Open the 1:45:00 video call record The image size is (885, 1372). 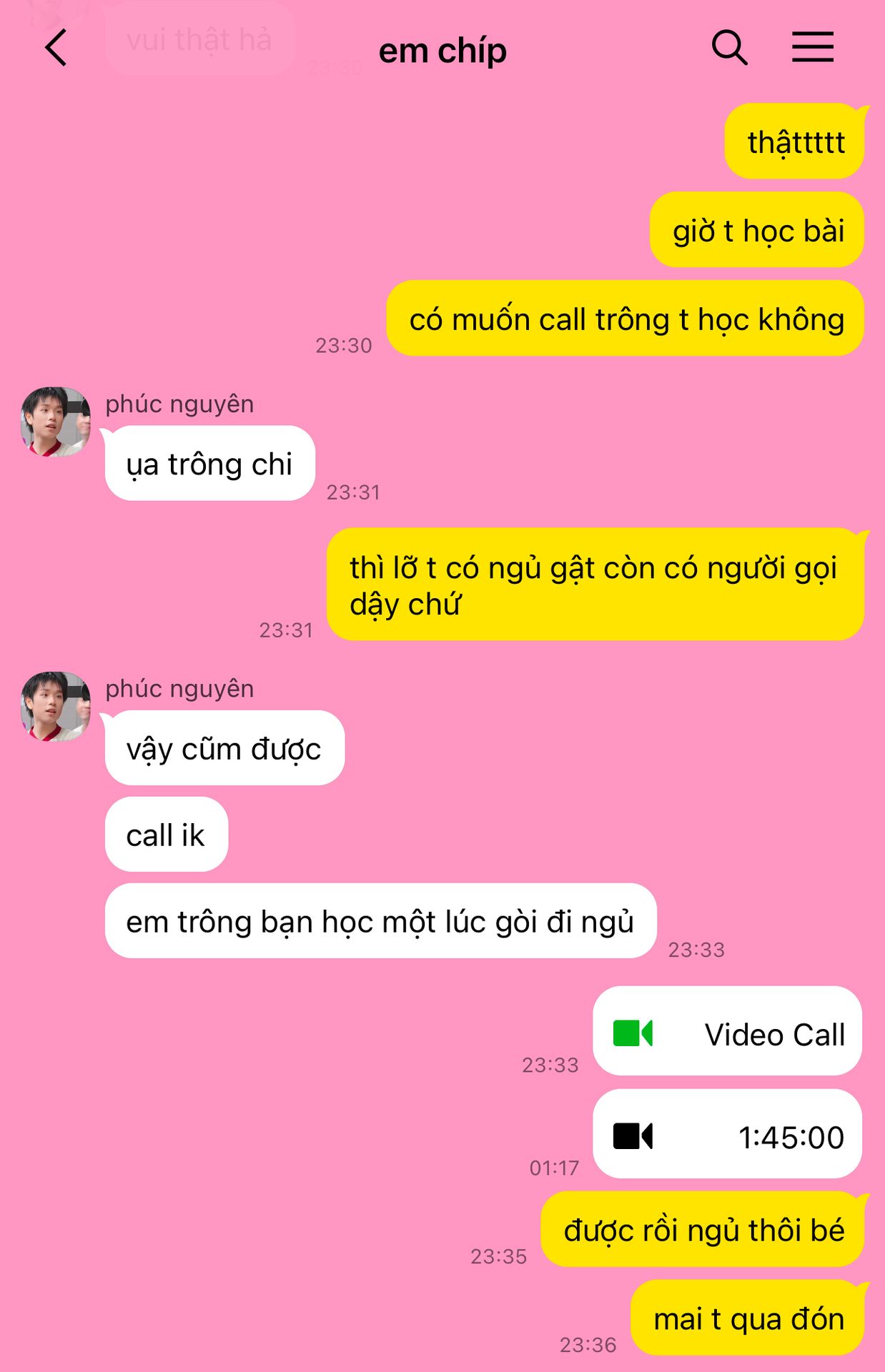[x=727, y=1134]
